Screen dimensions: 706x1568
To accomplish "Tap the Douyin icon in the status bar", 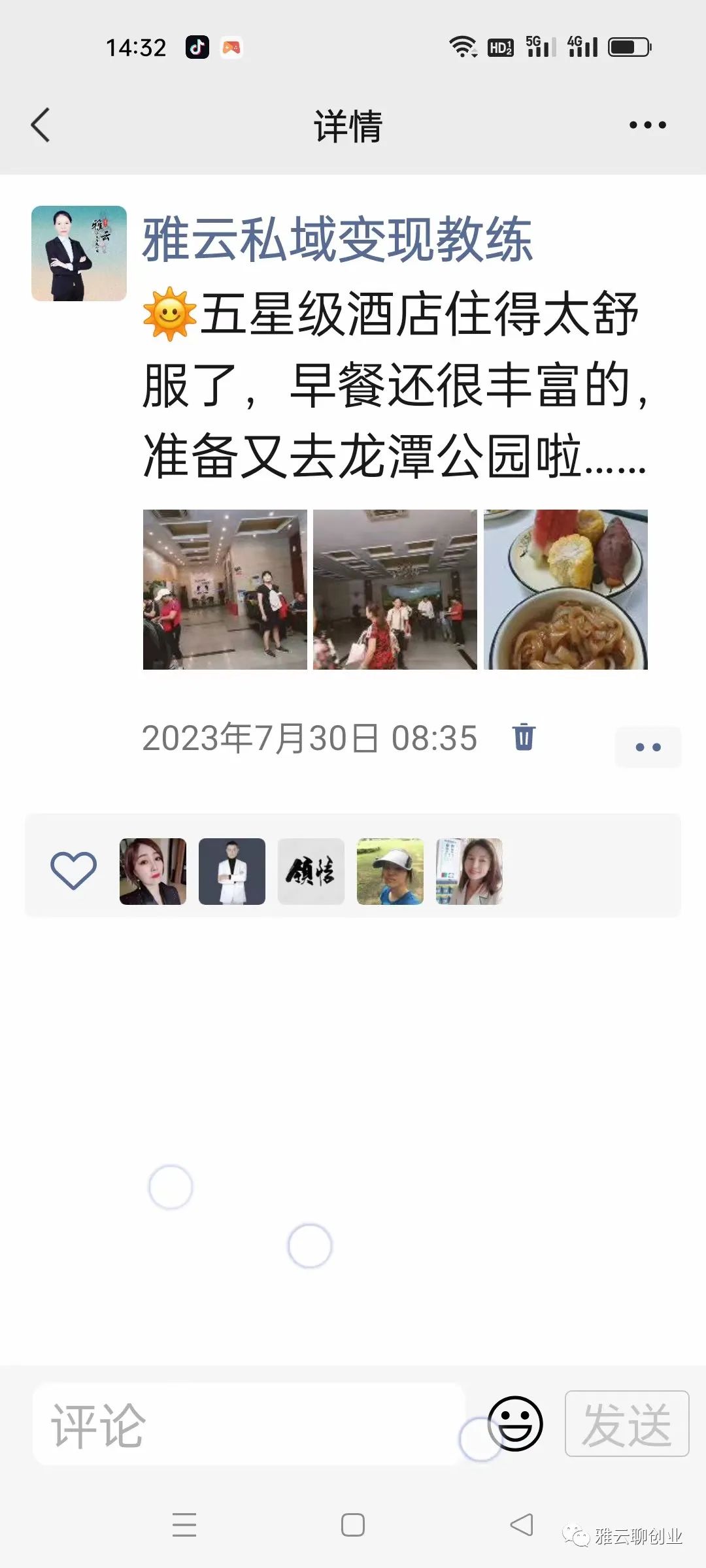I will 197,46.
